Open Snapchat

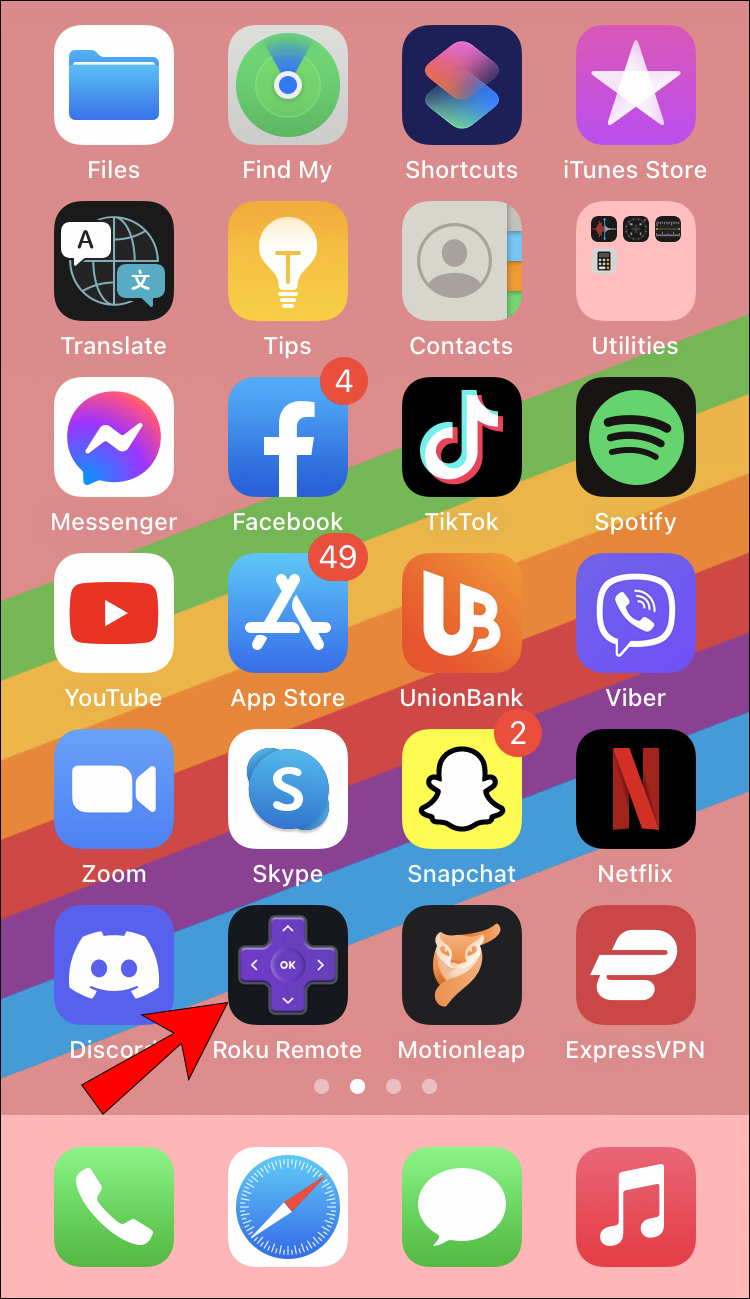(x=462, y=789)
